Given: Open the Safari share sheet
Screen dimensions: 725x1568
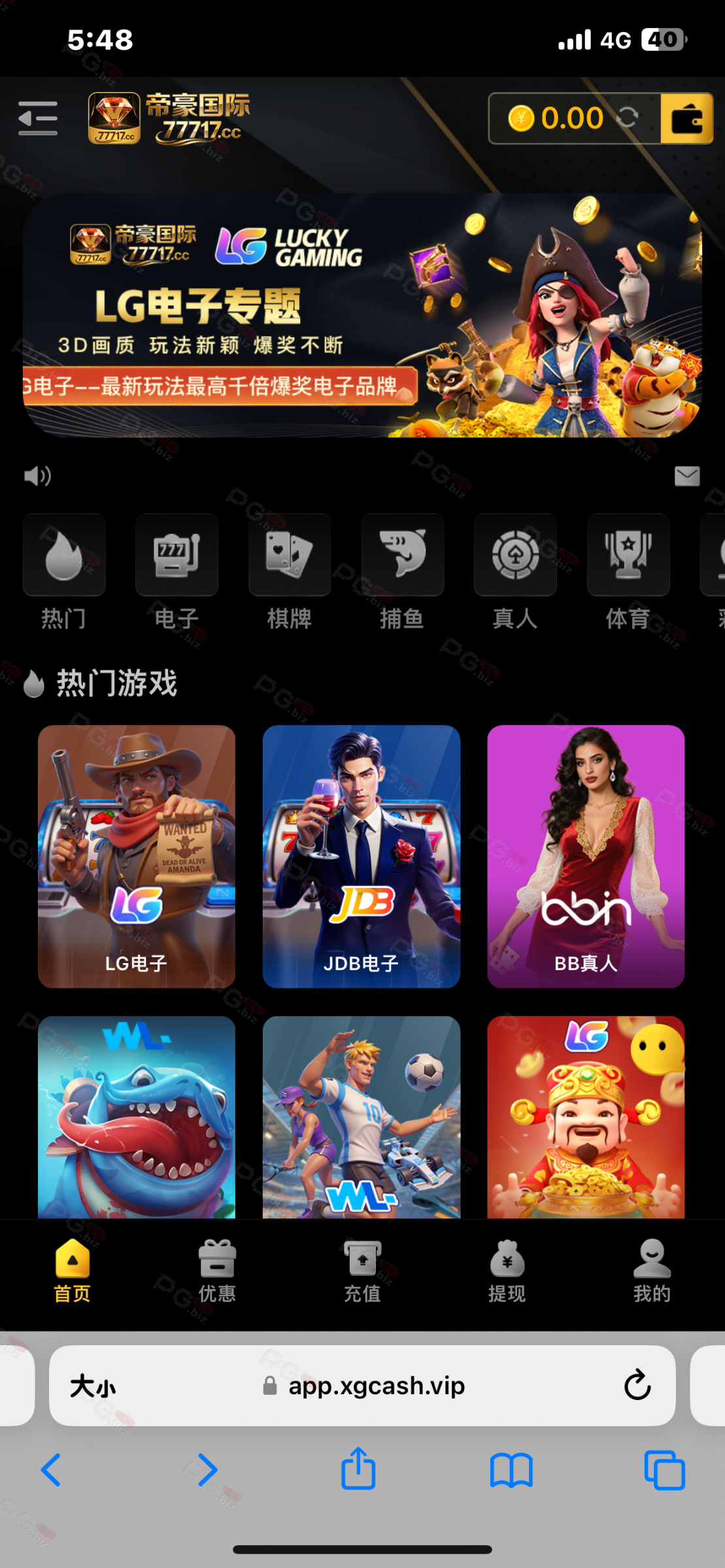Looking at the screenshot, I should [x=358, y=1470].
